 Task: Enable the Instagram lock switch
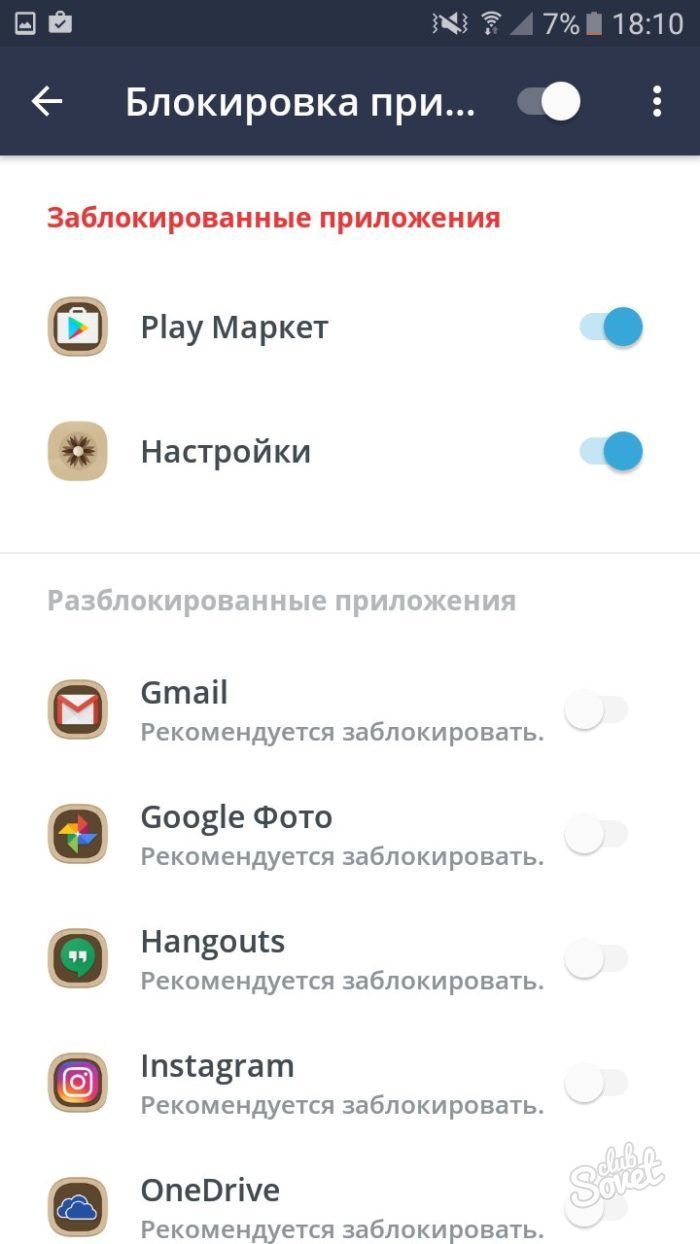tap(596, 1083)
